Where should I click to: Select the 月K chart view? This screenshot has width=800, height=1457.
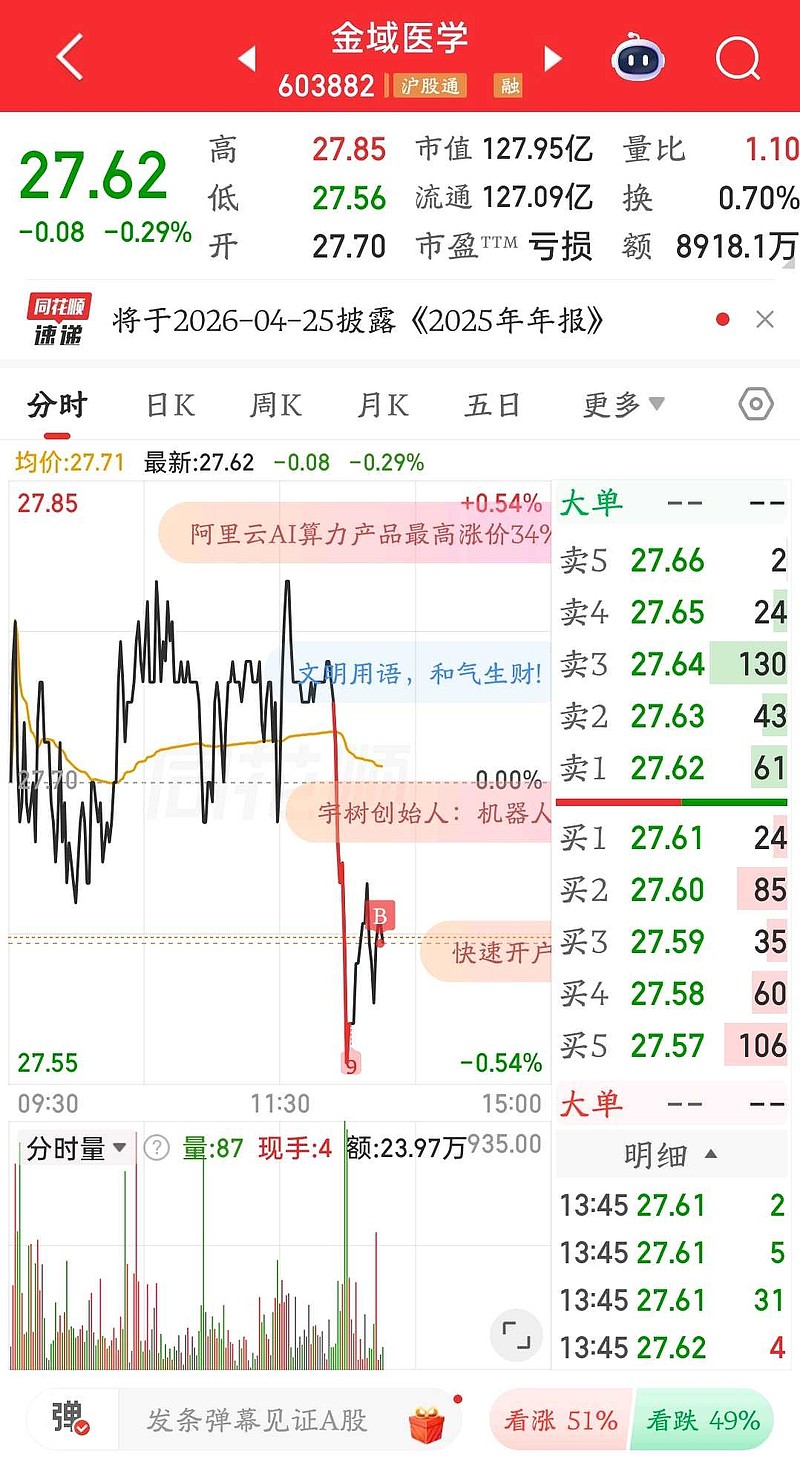tap(381, 403)
